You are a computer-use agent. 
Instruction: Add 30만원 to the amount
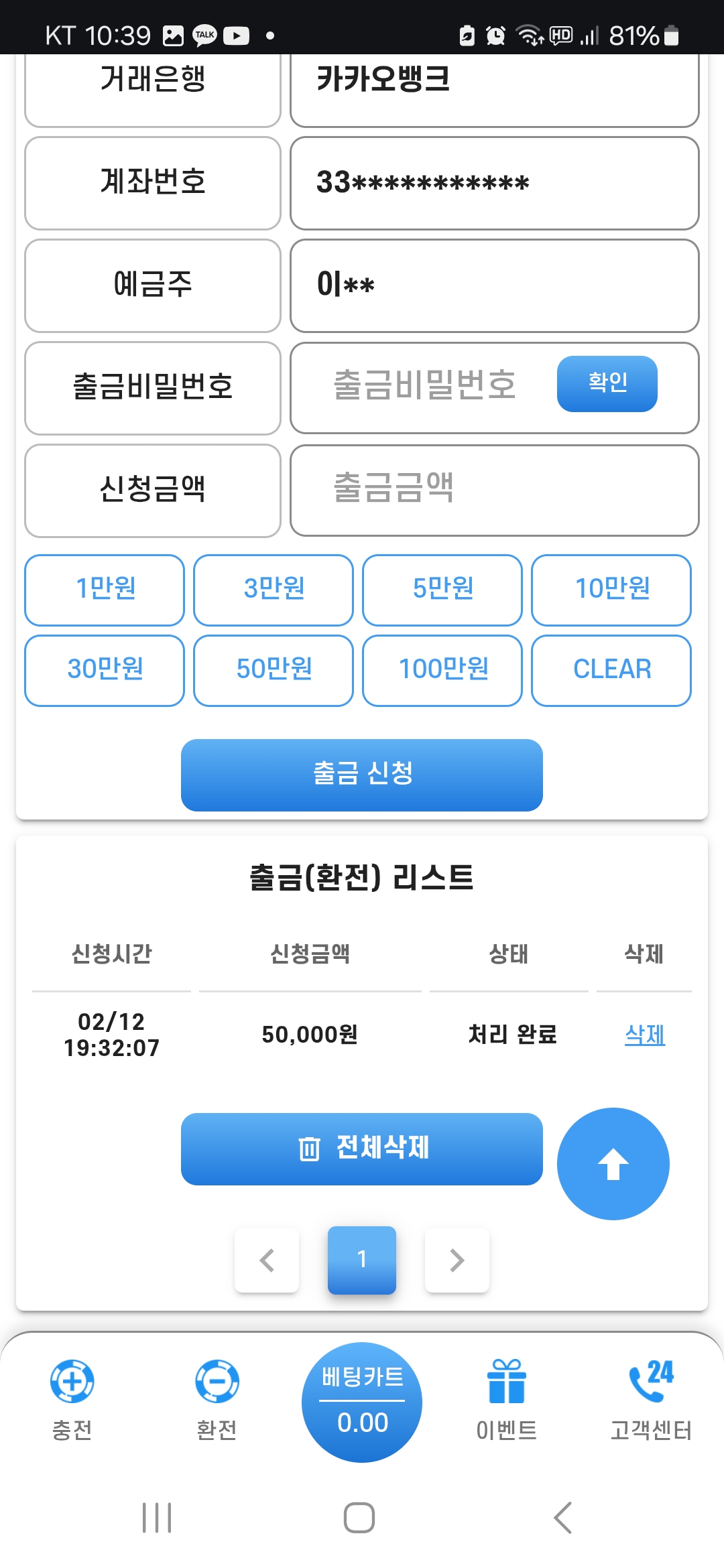coord(105,670)
